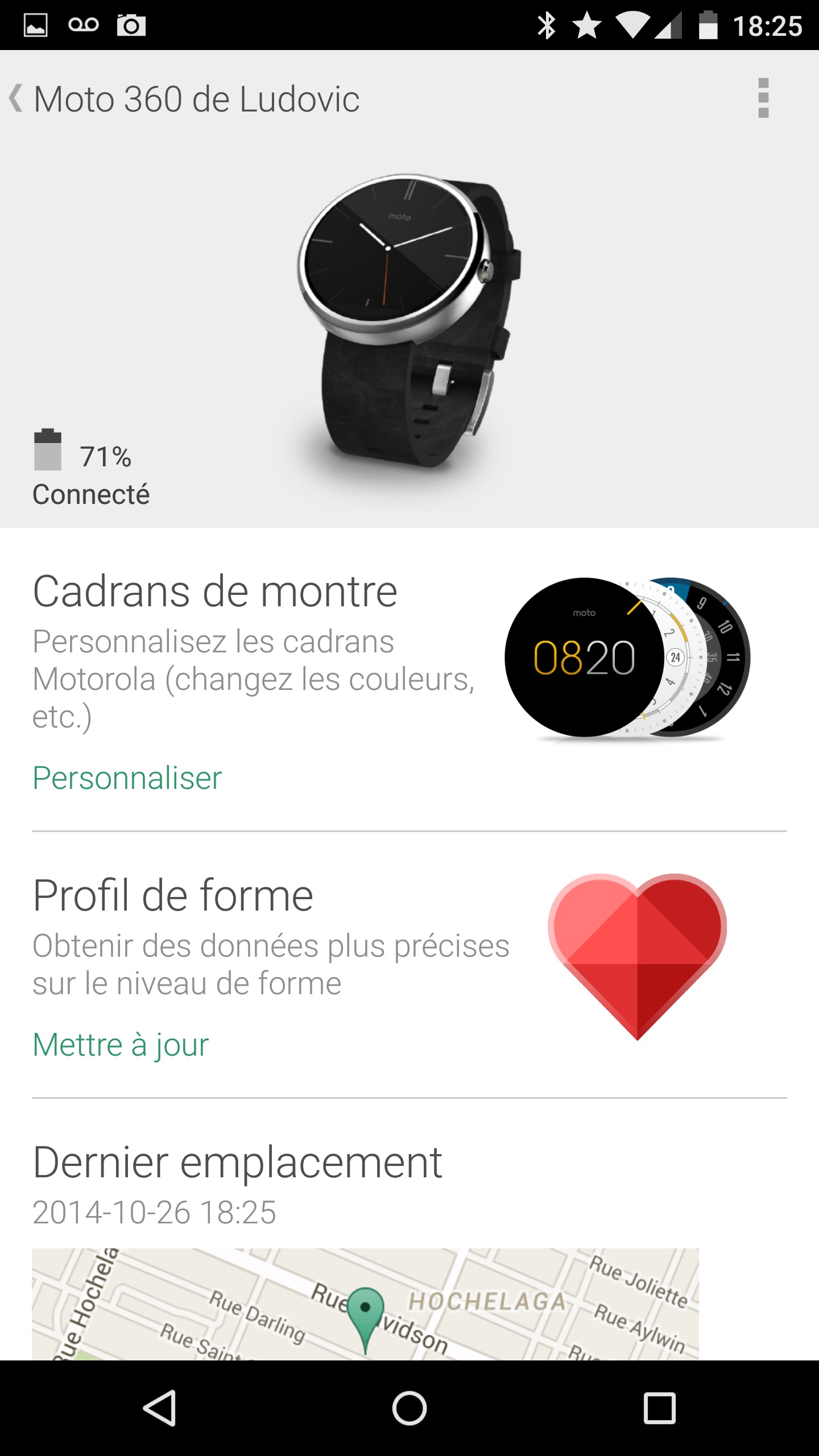Tap the system home button

click(409, 1408)
